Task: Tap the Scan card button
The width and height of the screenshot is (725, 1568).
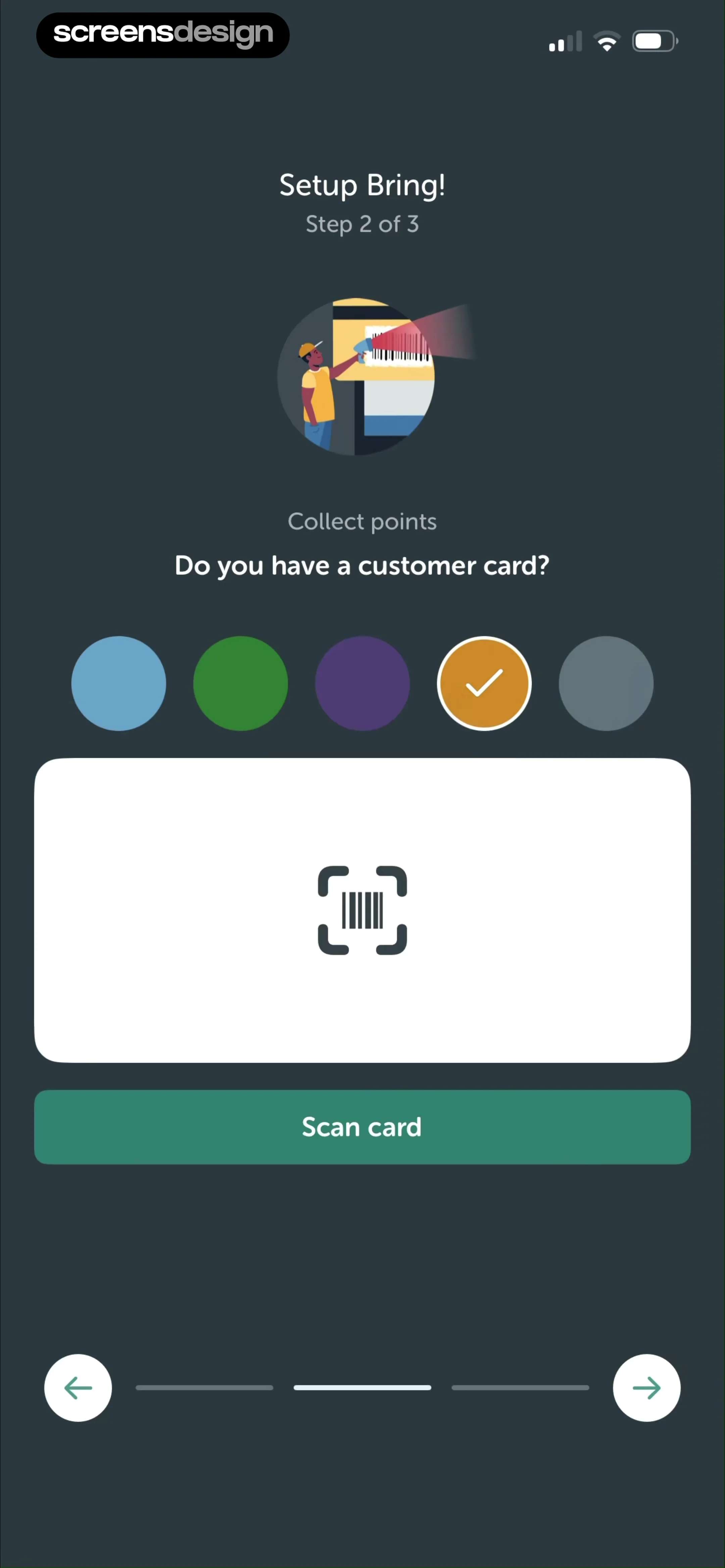Action: point(362,1127)
